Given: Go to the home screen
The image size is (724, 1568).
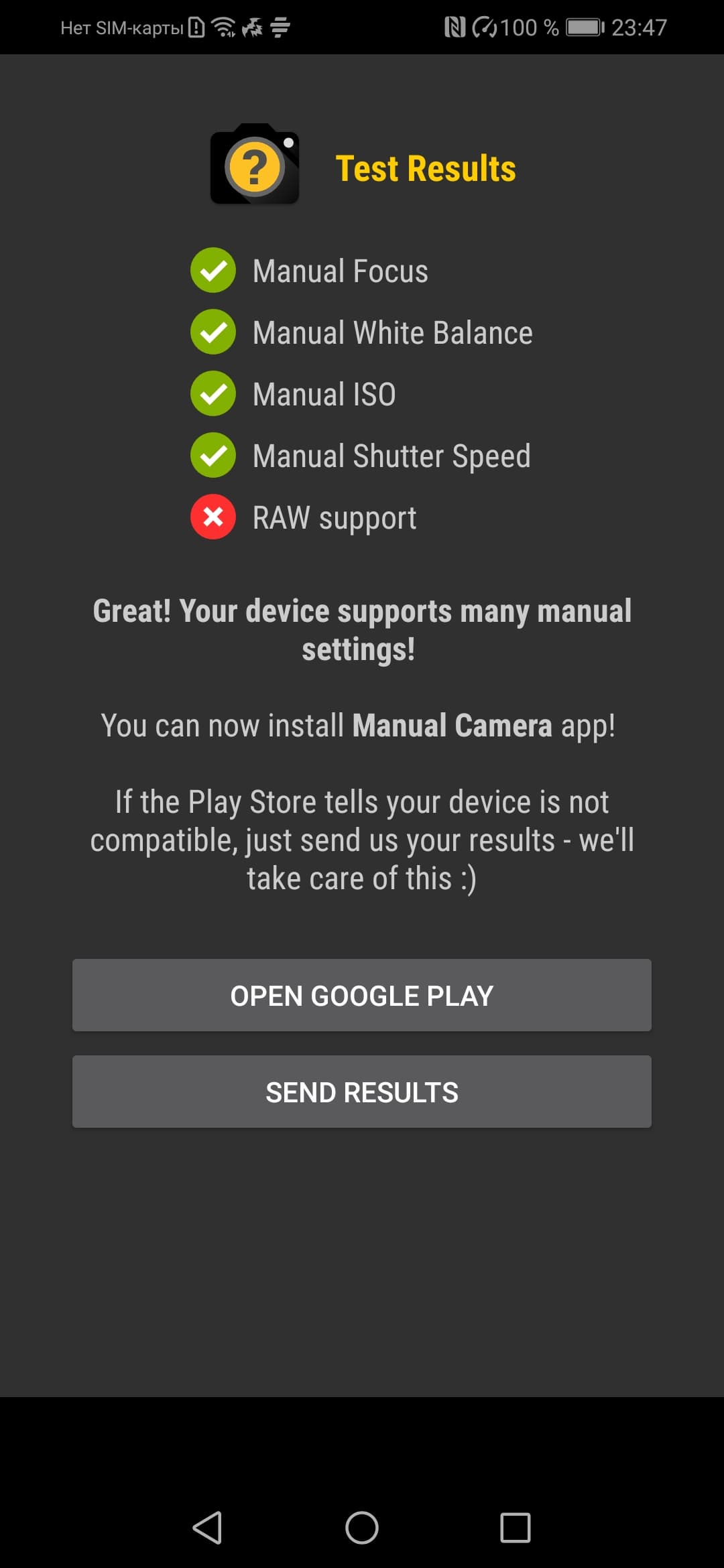Looking at the screenshot, I should coord(362,1527).
